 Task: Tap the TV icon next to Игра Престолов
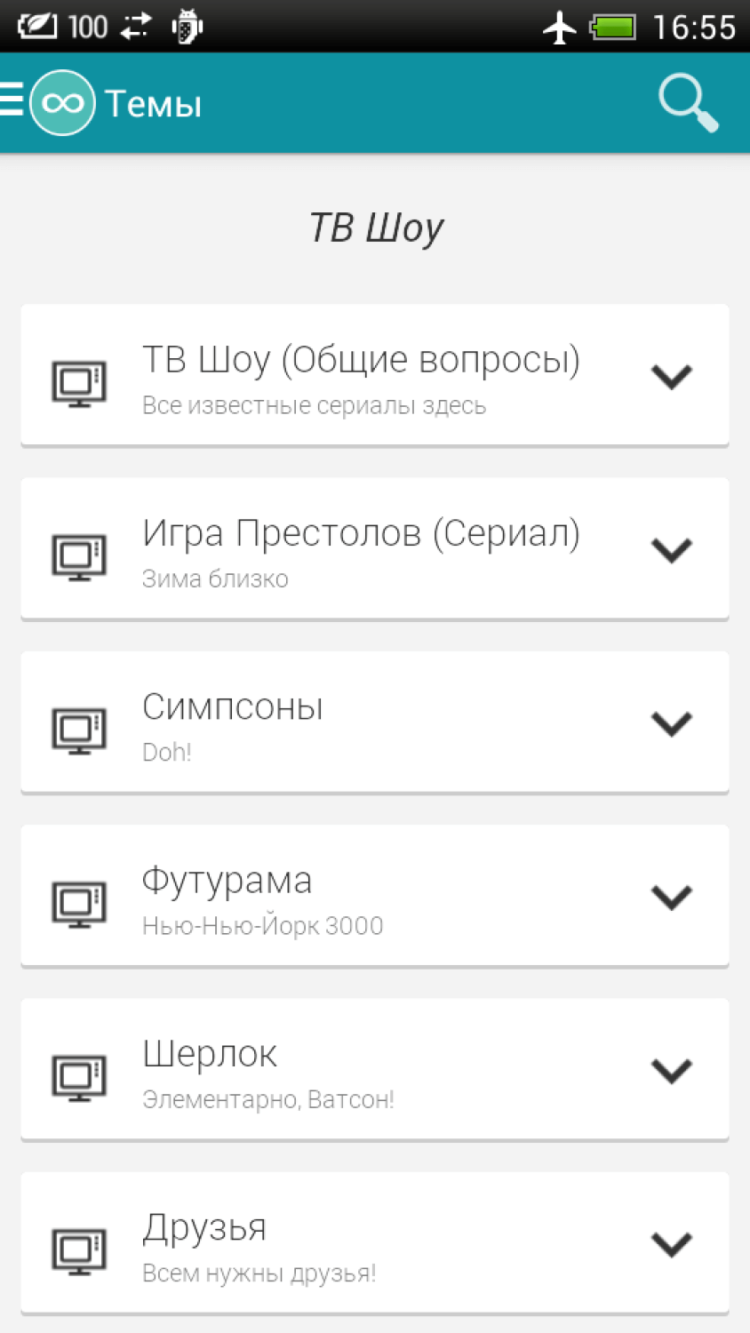coord(79,549)
